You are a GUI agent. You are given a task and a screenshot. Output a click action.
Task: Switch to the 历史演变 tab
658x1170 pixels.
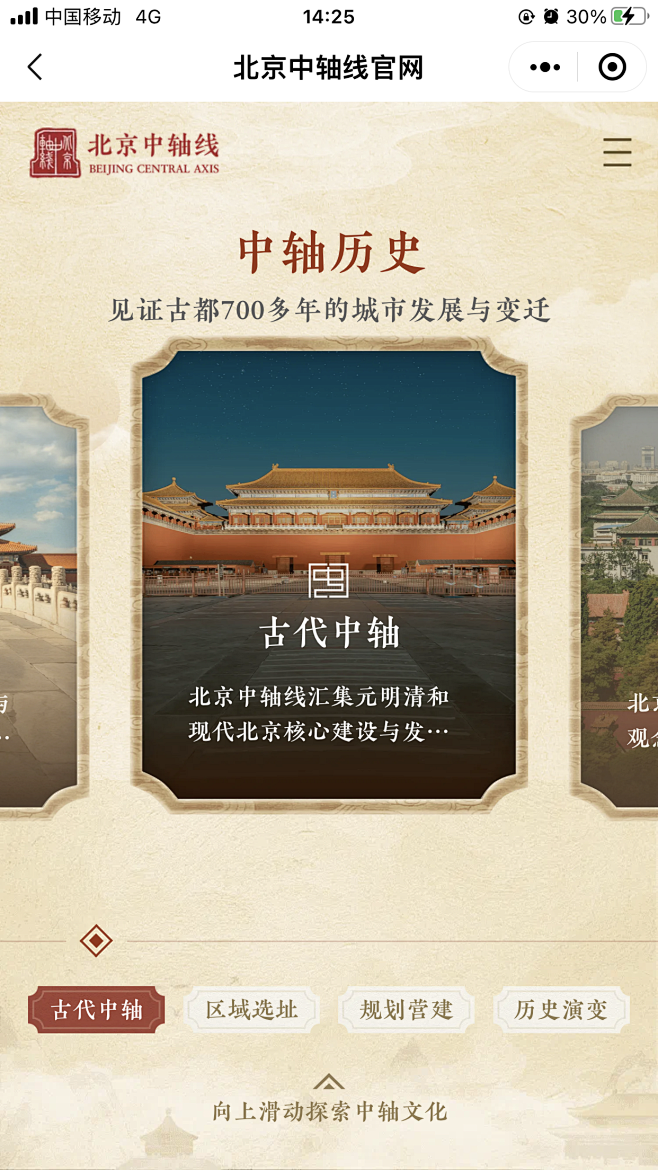click(562, 1010)
